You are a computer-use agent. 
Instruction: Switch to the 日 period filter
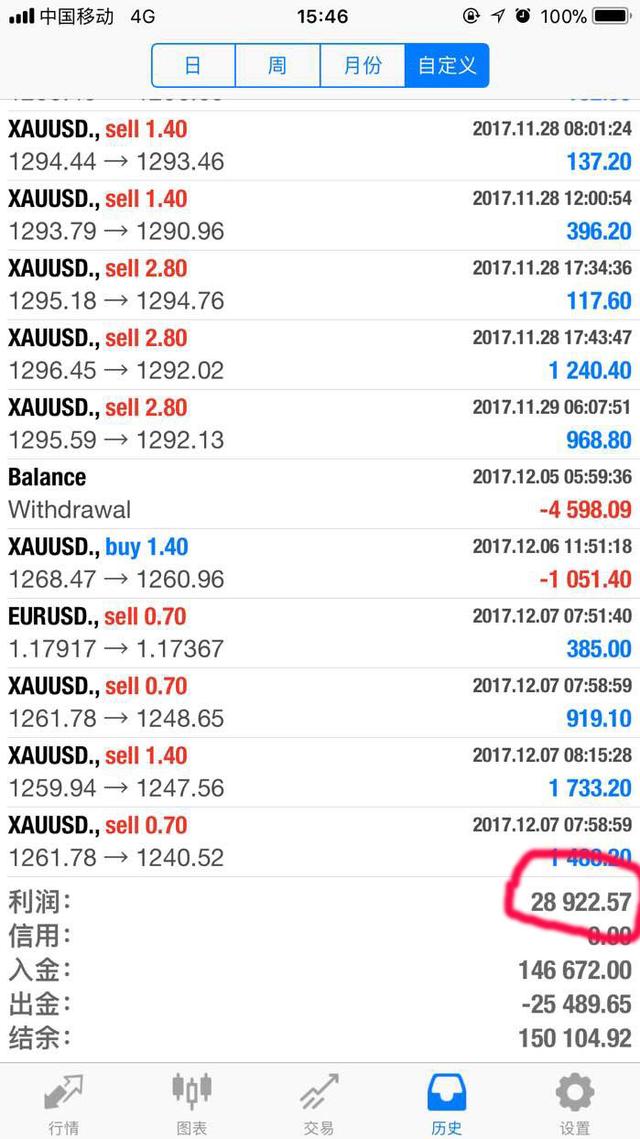(193, 65)
